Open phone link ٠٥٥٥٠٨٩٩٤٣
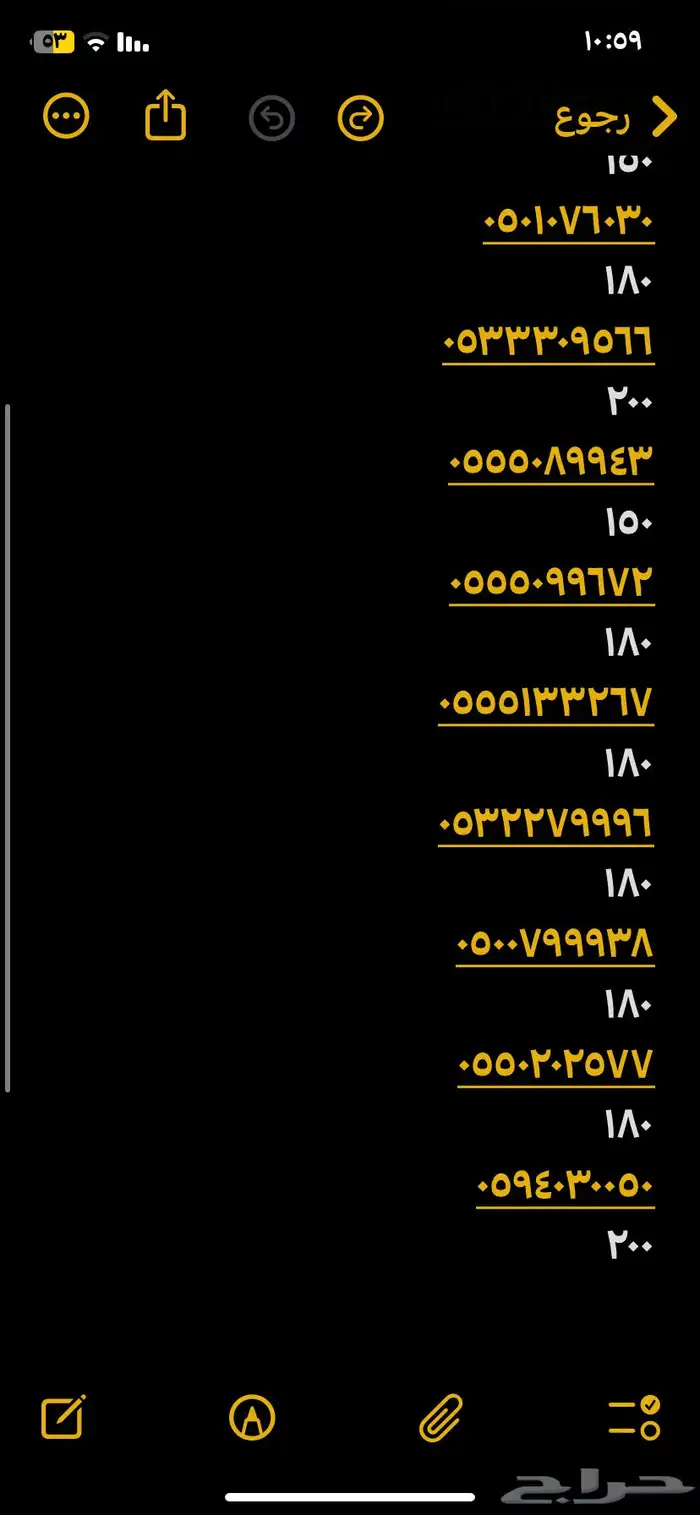The image size is (700, 1515). [551, 463]
